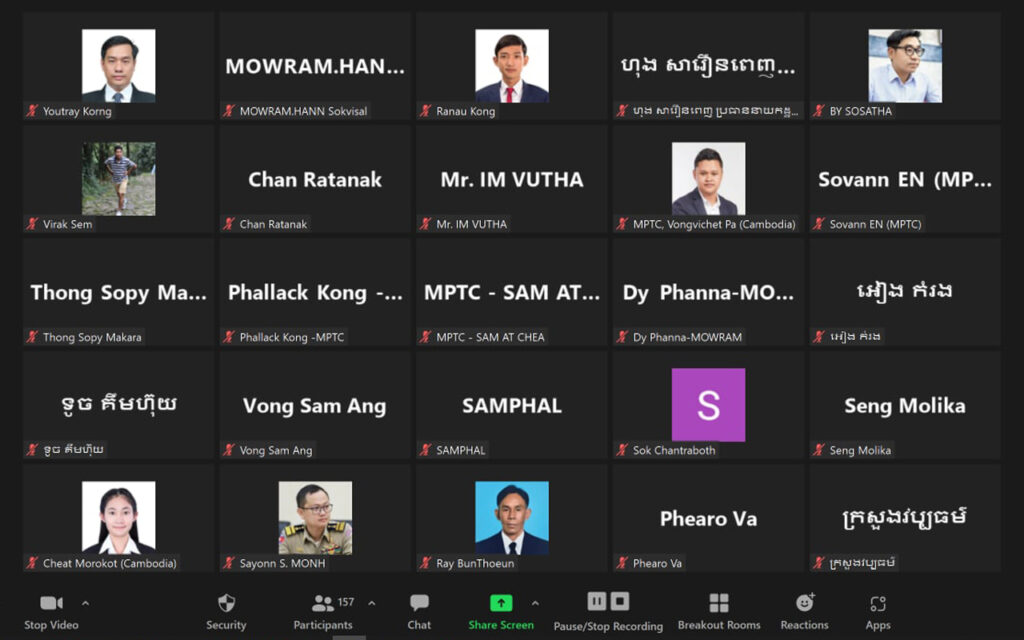Image resolution: width=1024 pixels, height=640 pixels.
Task: Expand the arrow next to Stop Video
Action: click(x=85, y=603)
